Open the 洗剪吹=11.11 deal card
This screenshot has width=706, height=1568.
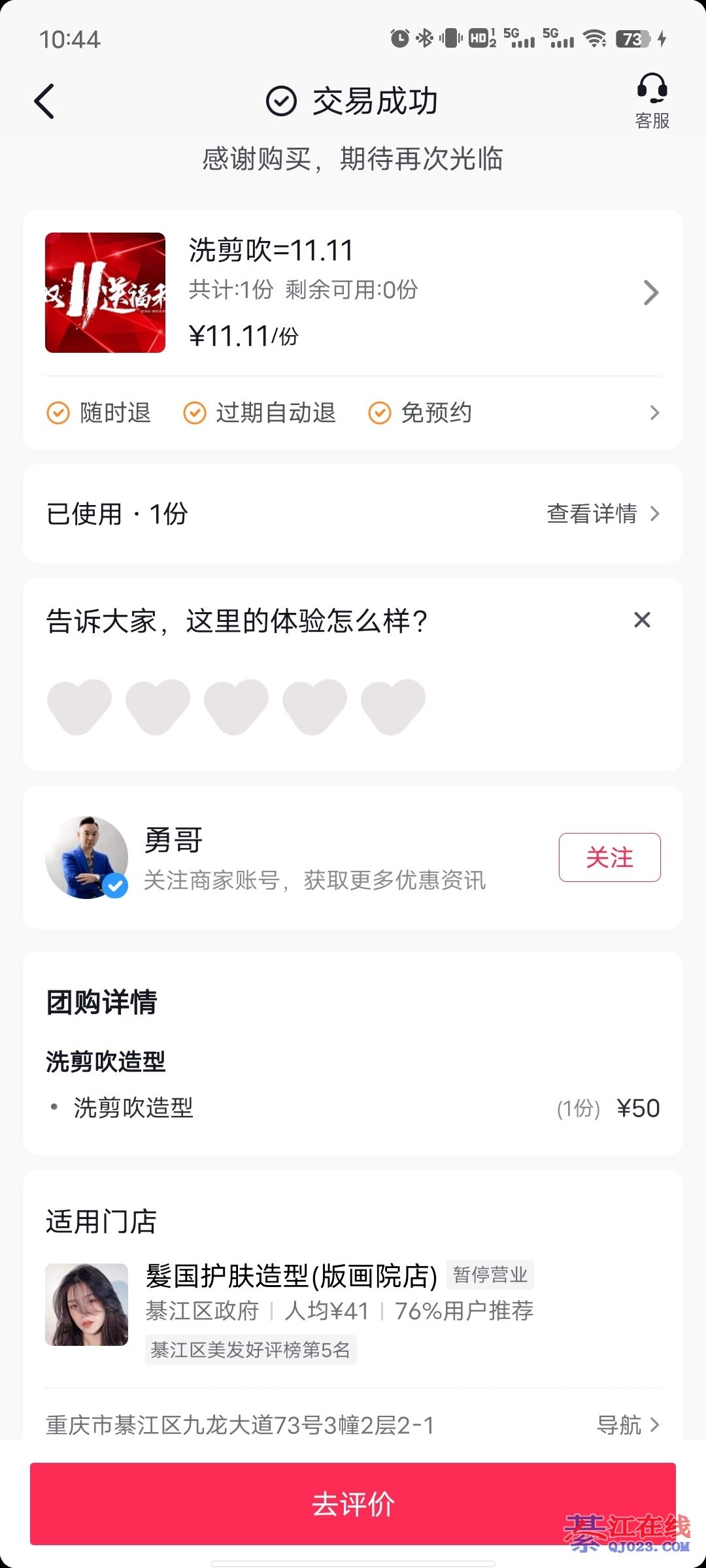coord(353,292)
